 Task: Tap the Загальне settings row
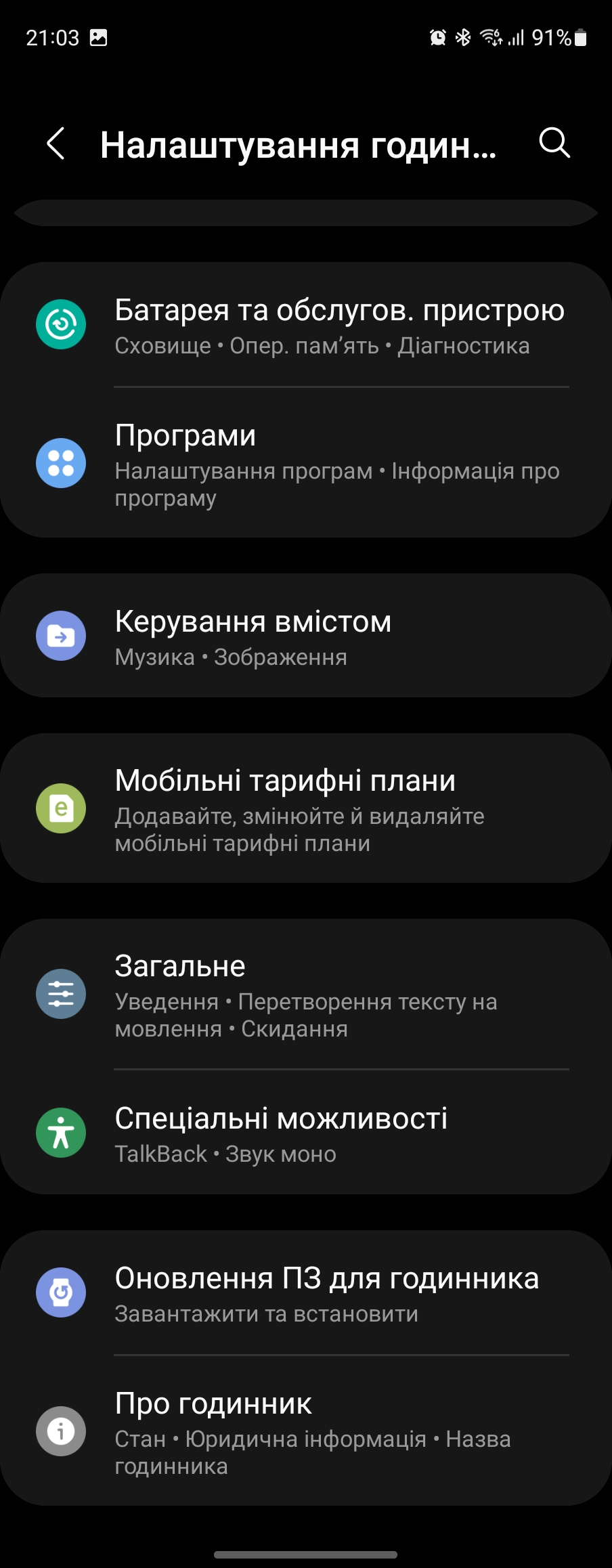pyautogui.click(x=306, y=994)
